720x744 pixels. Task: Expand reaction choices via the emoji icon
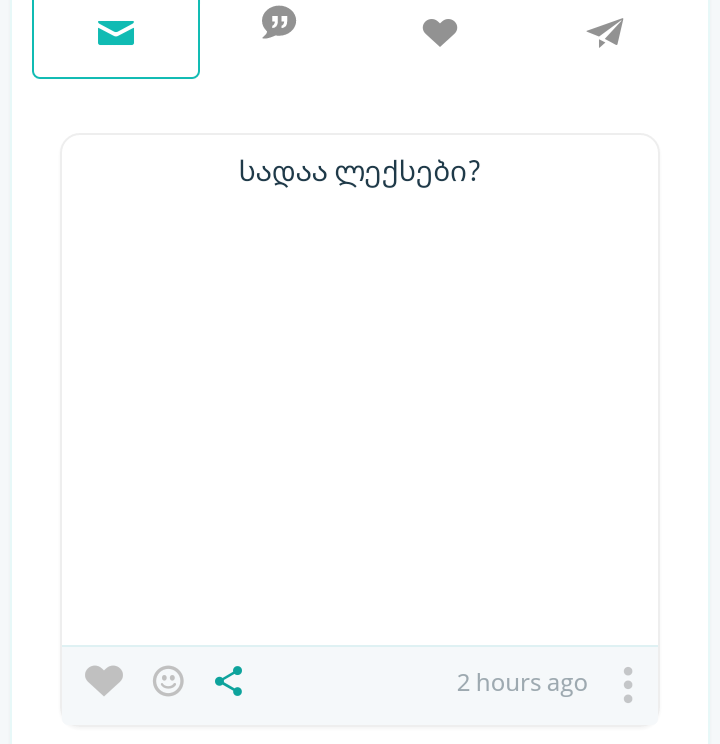coord(168,681)
